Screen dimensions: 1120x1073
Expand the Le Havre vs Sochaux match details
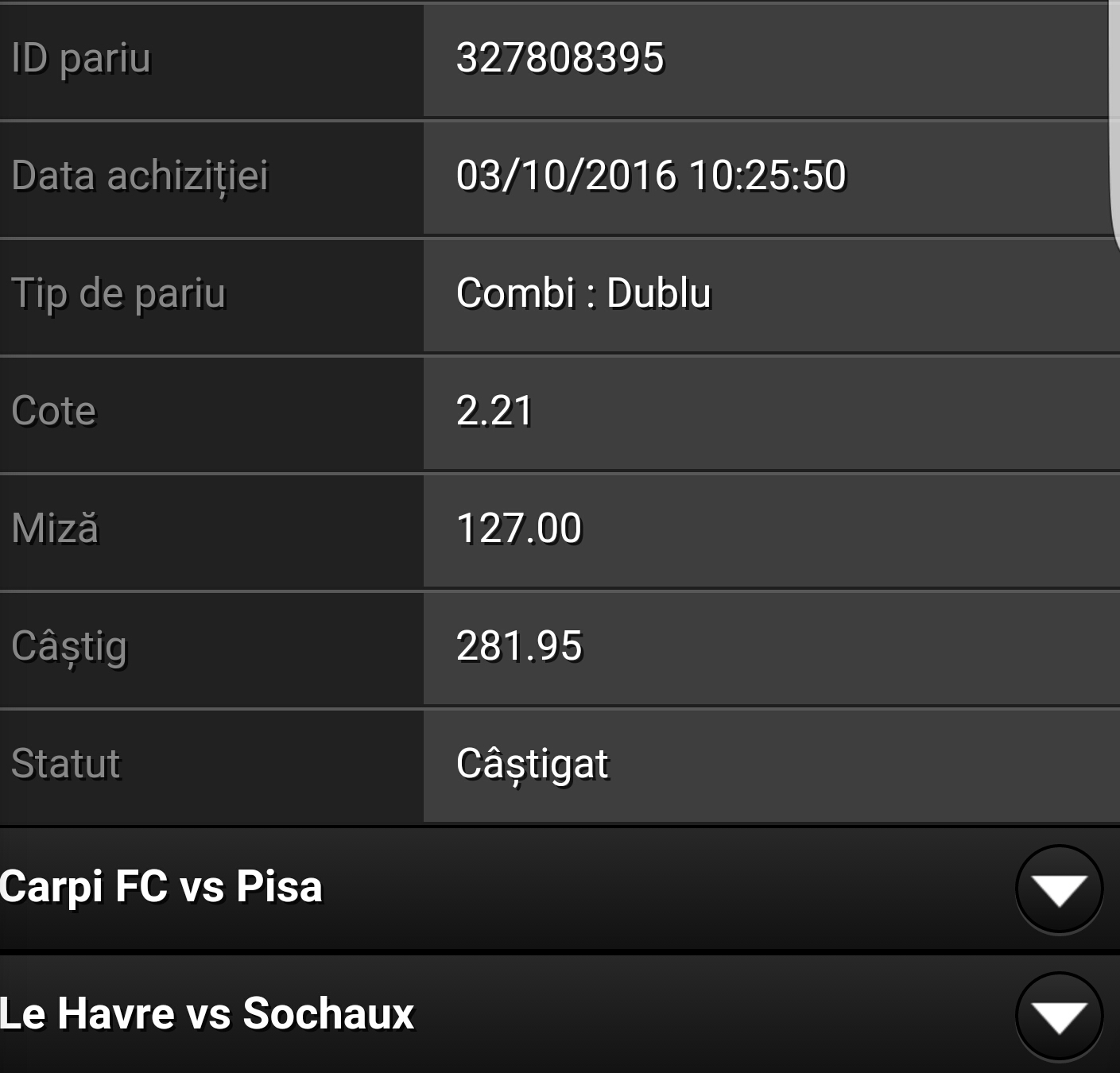click(x=1059, y=1016)
